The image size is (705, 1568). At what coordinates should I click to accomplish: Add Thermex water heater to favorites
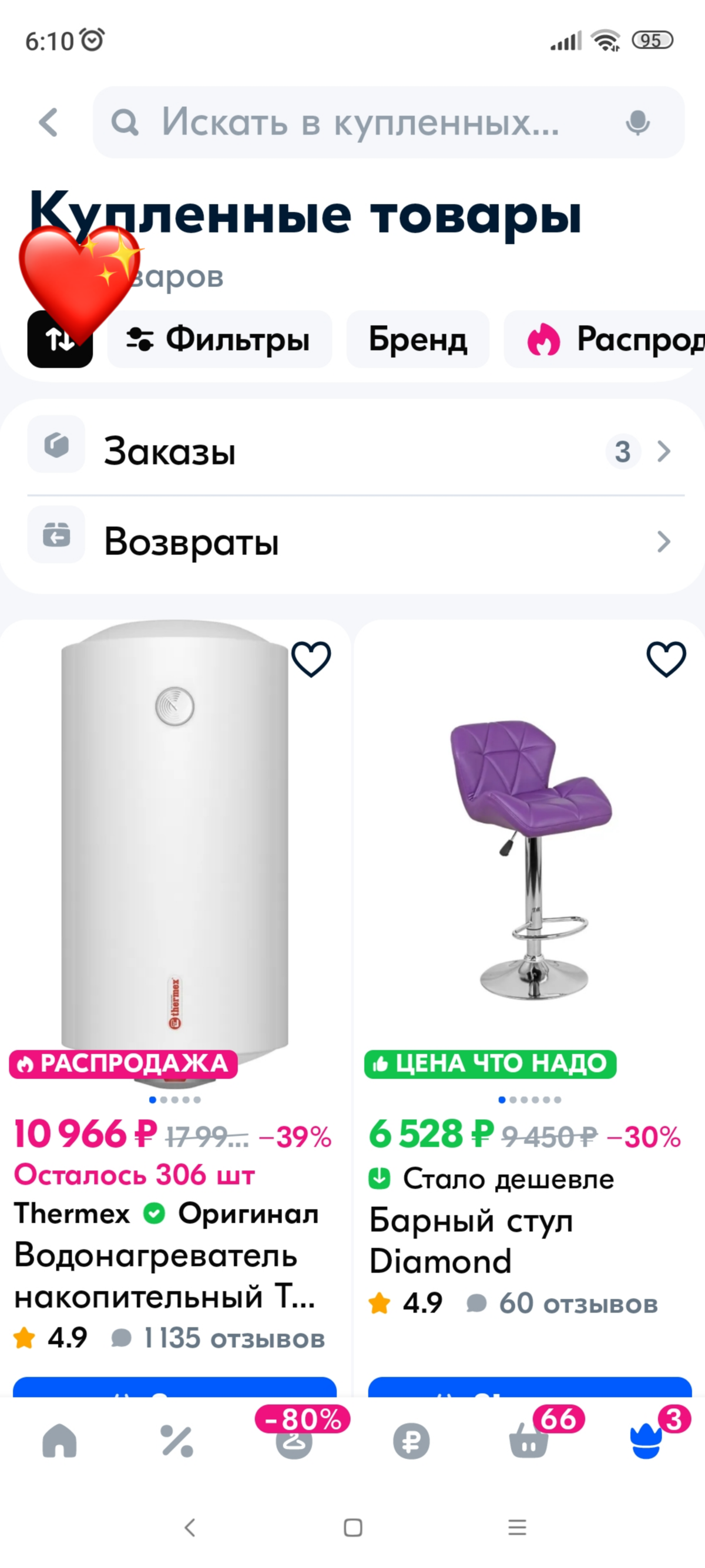point(311,658)
